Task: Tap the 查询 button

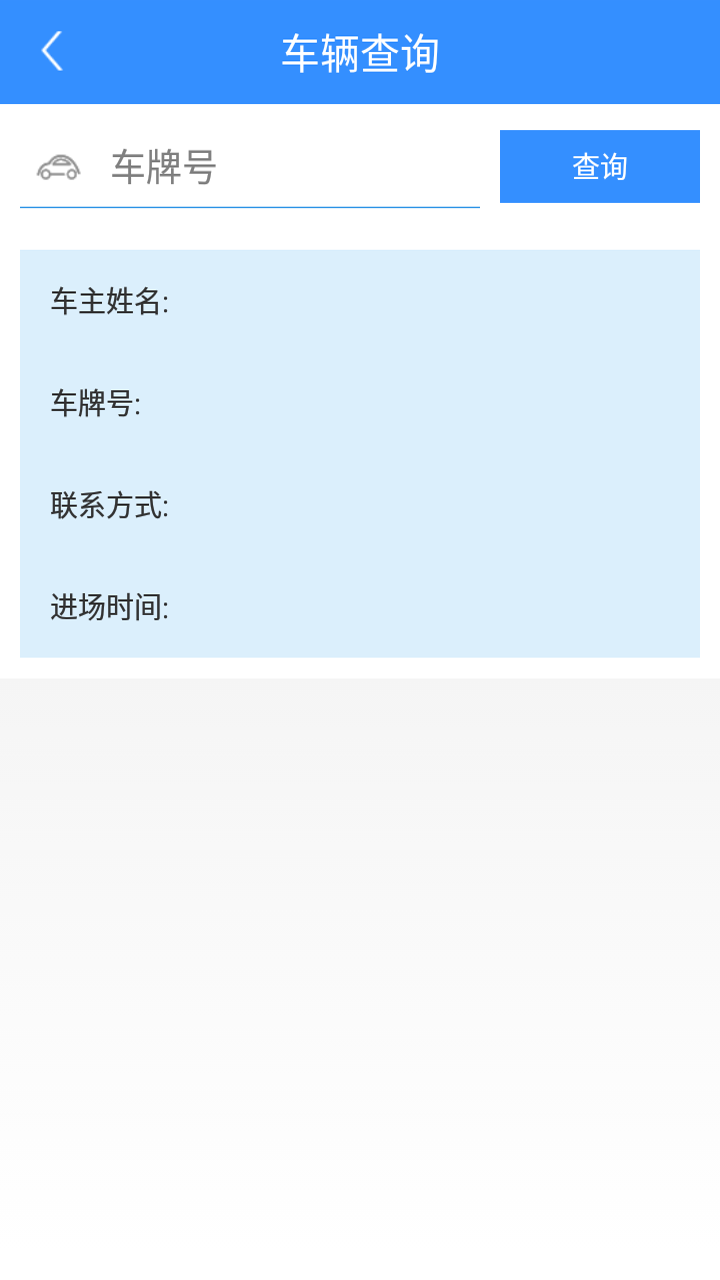Action: coord(599,167)
